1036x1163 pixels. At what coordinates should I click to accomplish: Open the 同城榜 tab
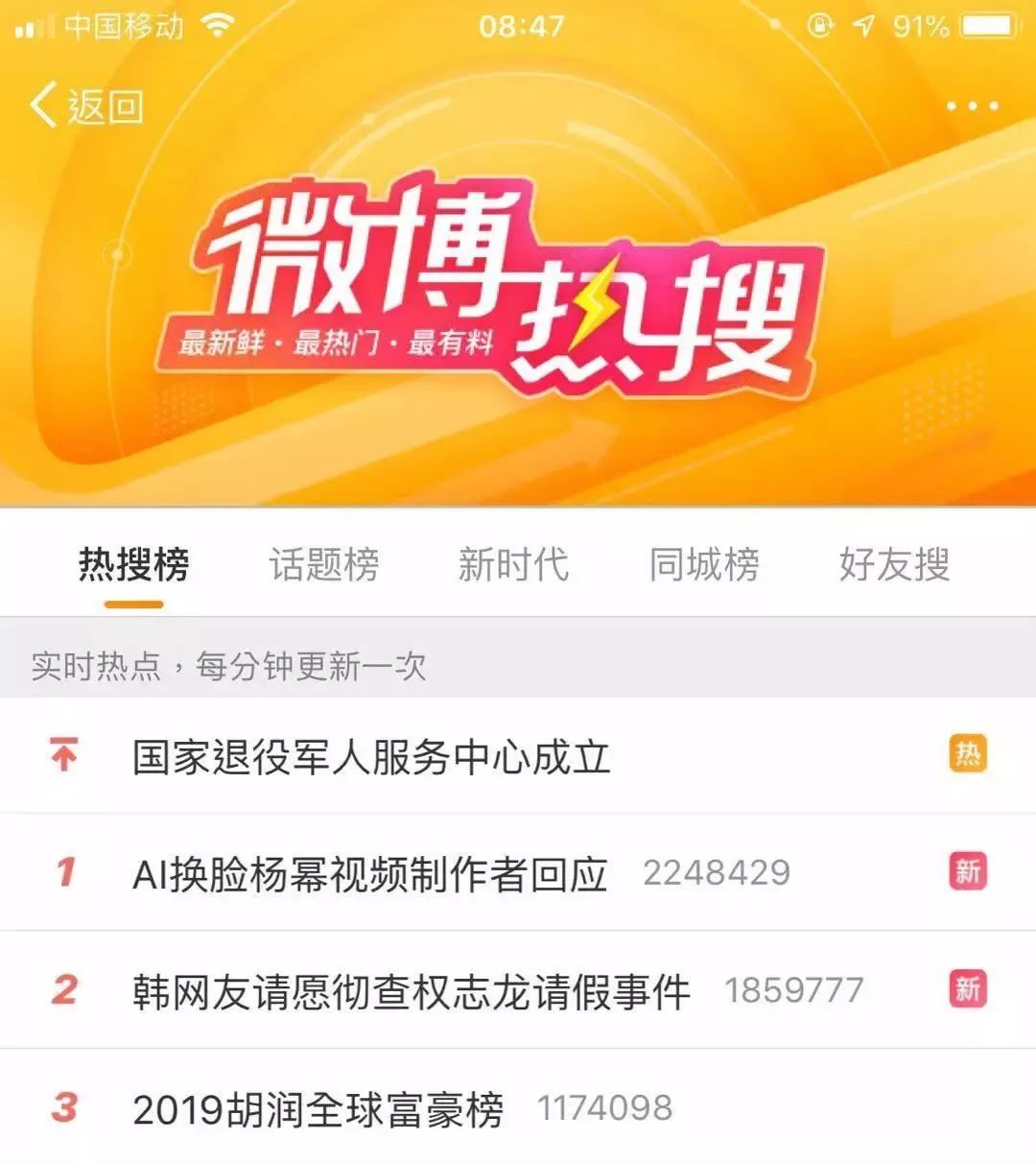[704, 564]
